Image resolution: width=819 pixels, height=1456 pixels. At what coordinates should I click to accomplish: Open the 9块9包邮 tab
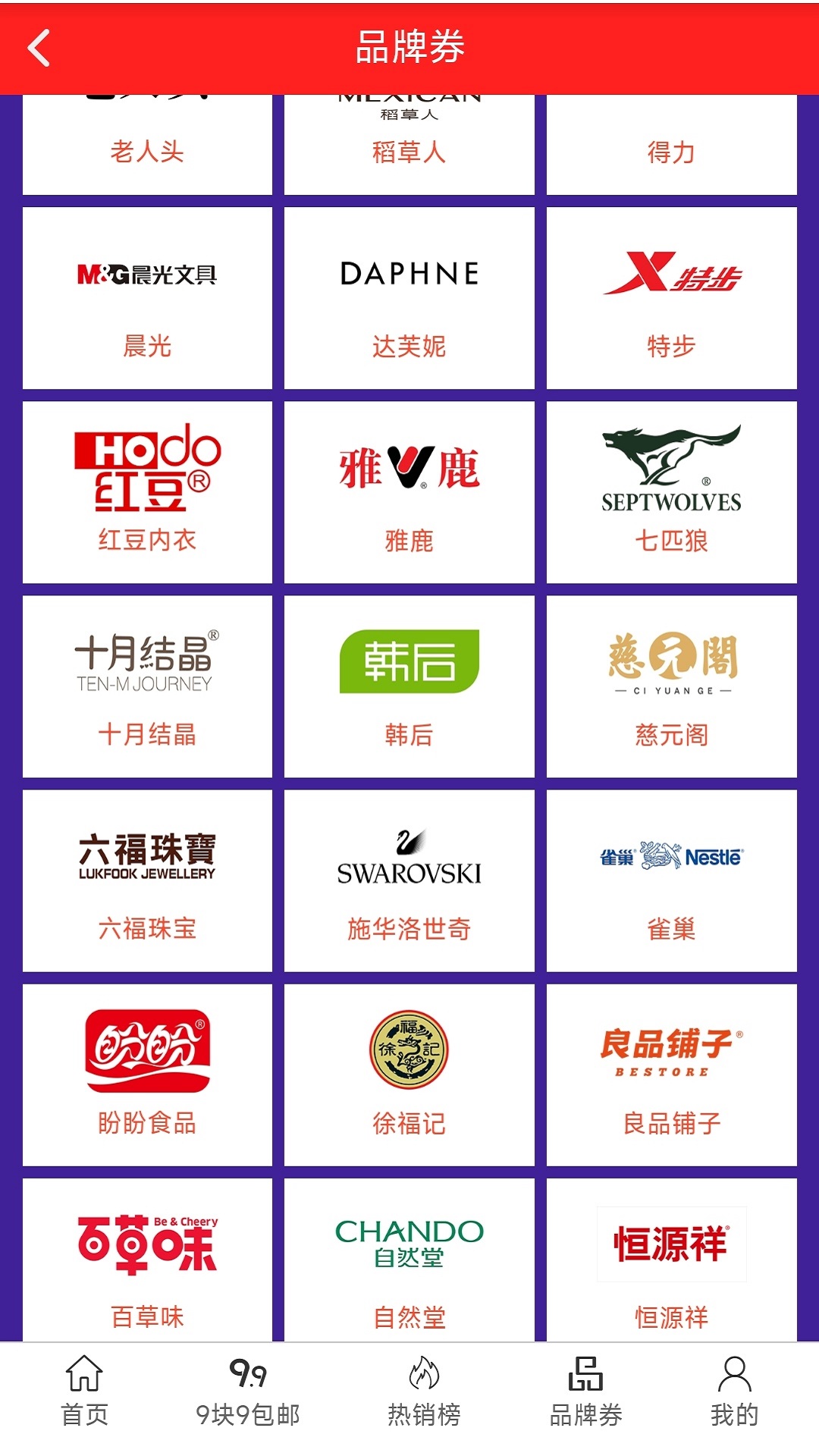pos(248,1392)
